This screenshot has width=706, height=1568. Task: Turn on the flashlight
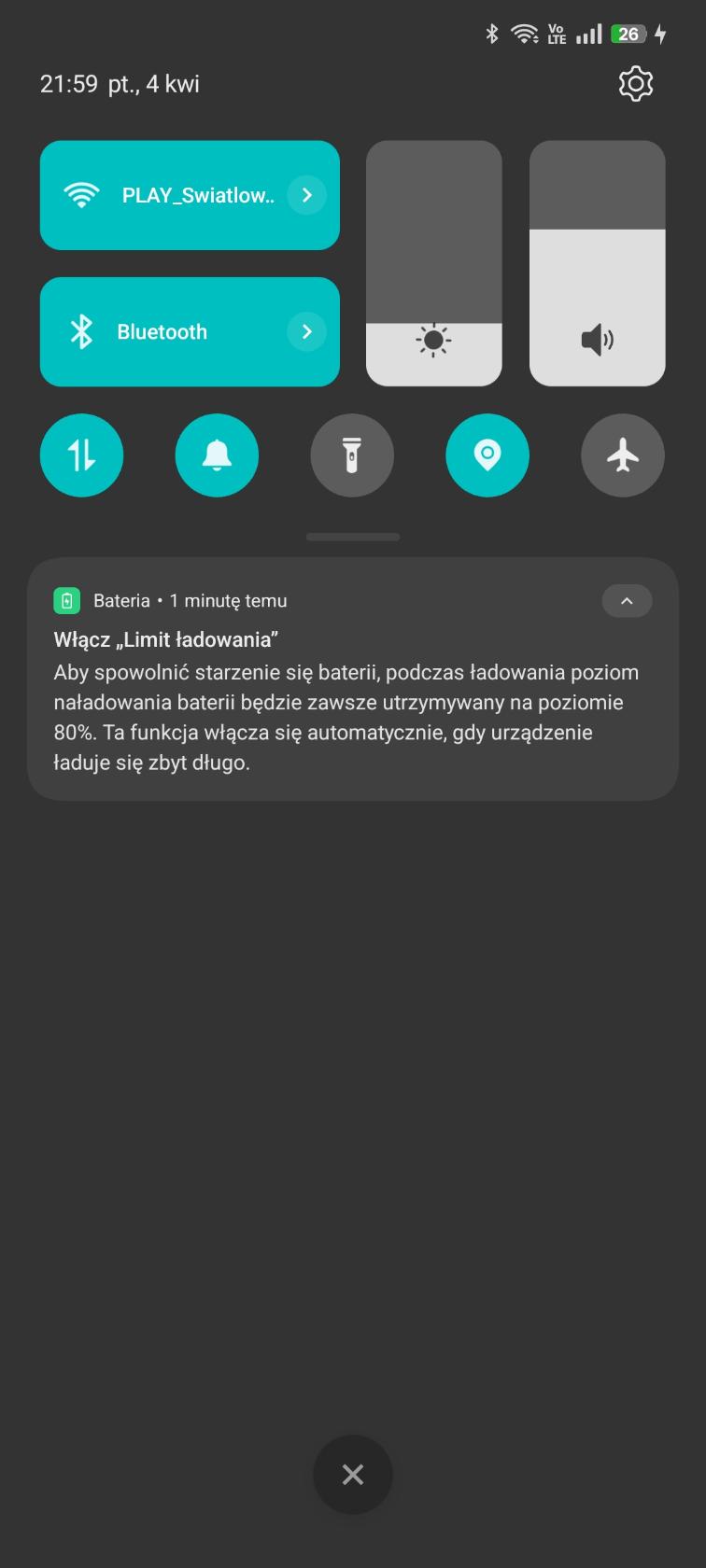coord(352,455)
